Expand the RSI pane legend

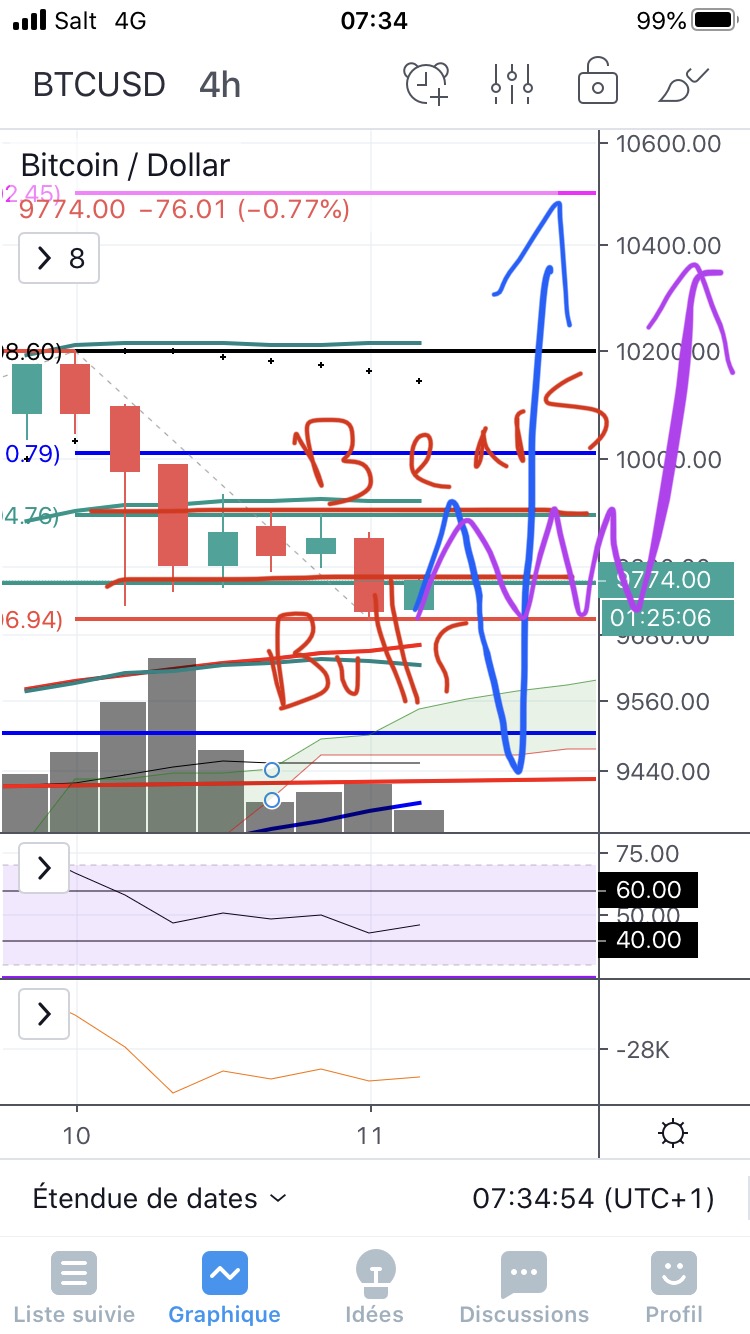(44, 868)
